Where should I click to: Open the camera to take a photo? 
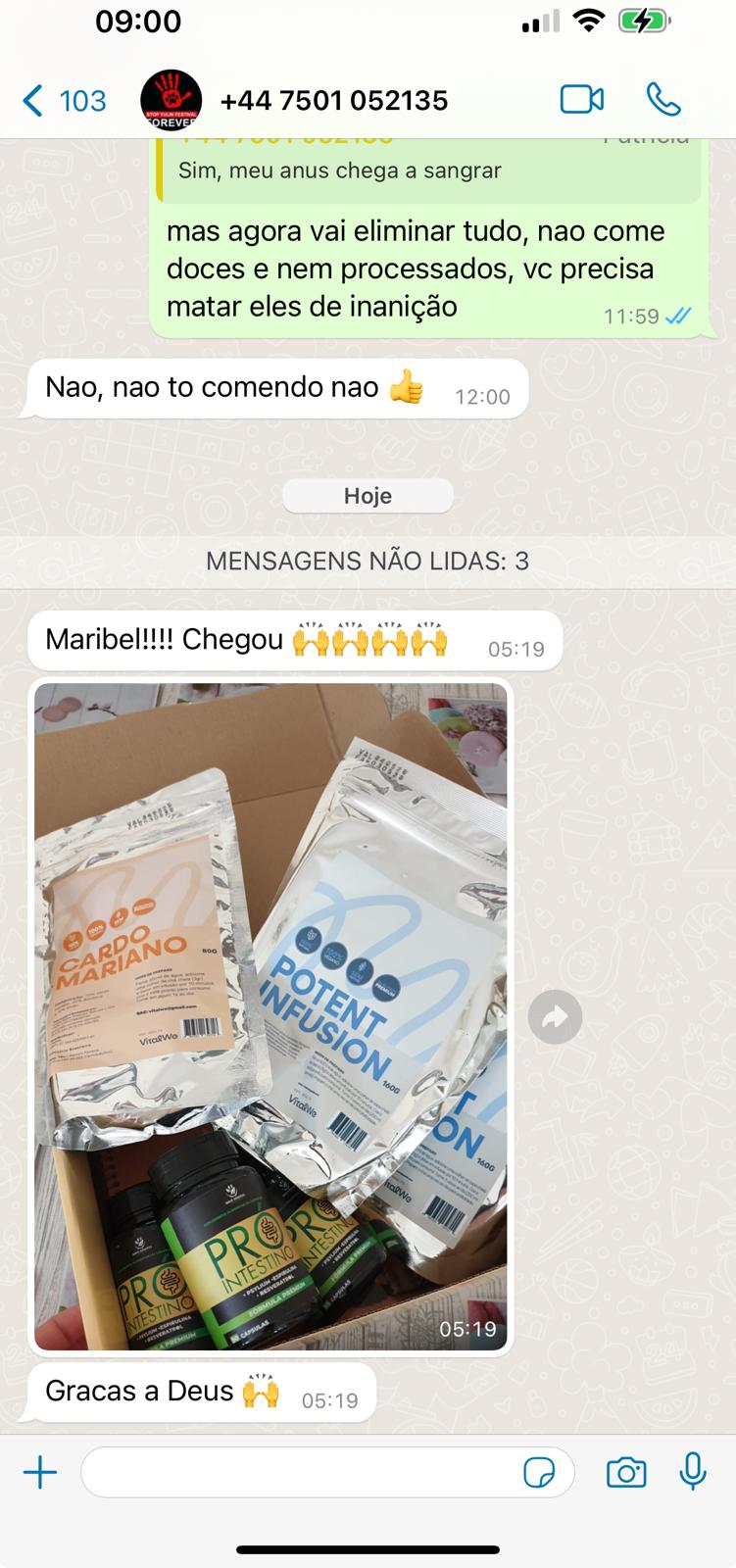[625, 1472]
